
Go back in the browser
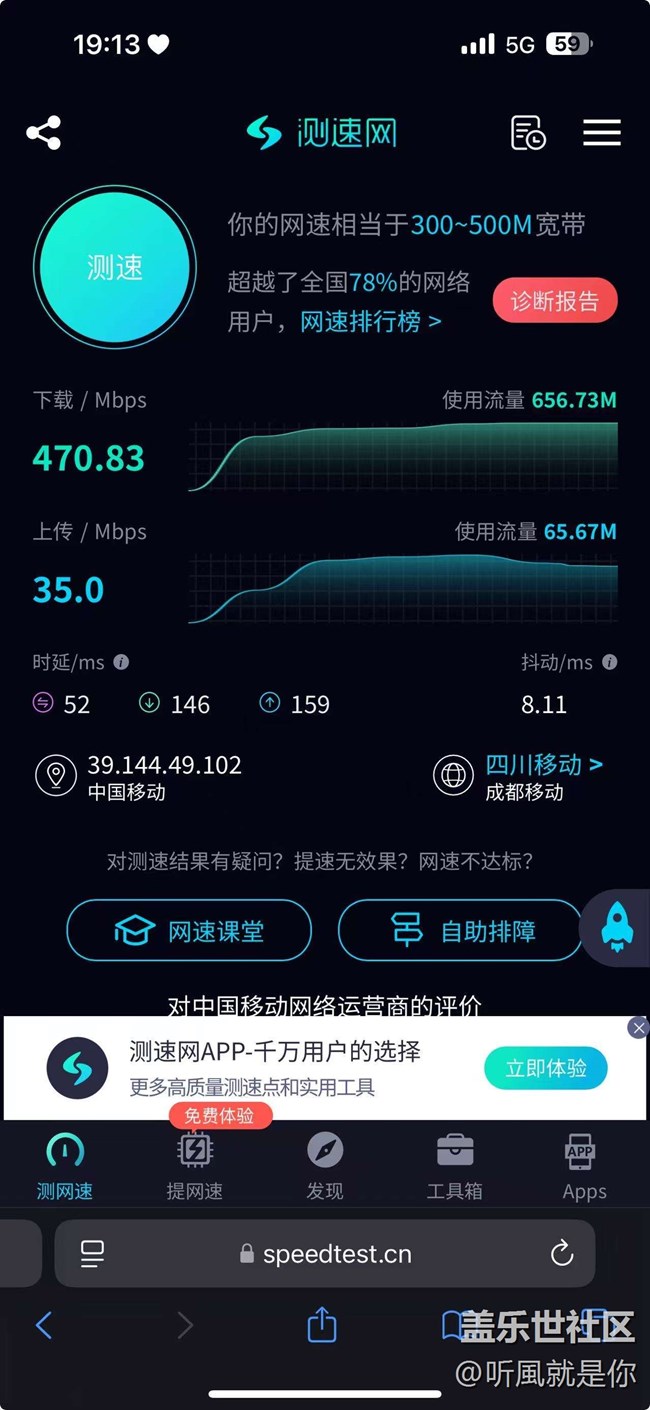pos(43,1326)
